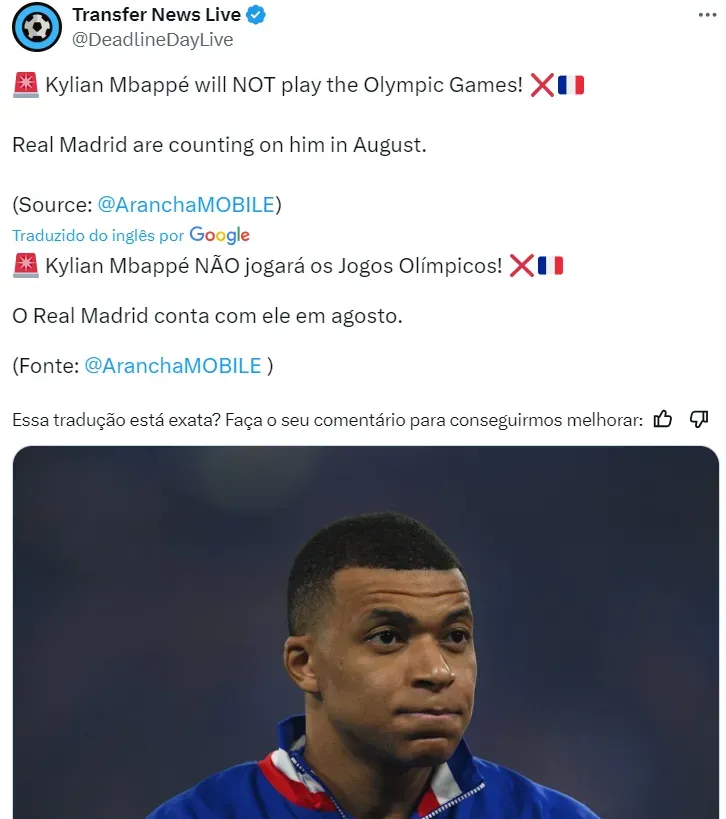The width and height of the screenshot is (726, 819).
Task: Rate the translation with thumbs up
Action: click(x=663, y=419)
